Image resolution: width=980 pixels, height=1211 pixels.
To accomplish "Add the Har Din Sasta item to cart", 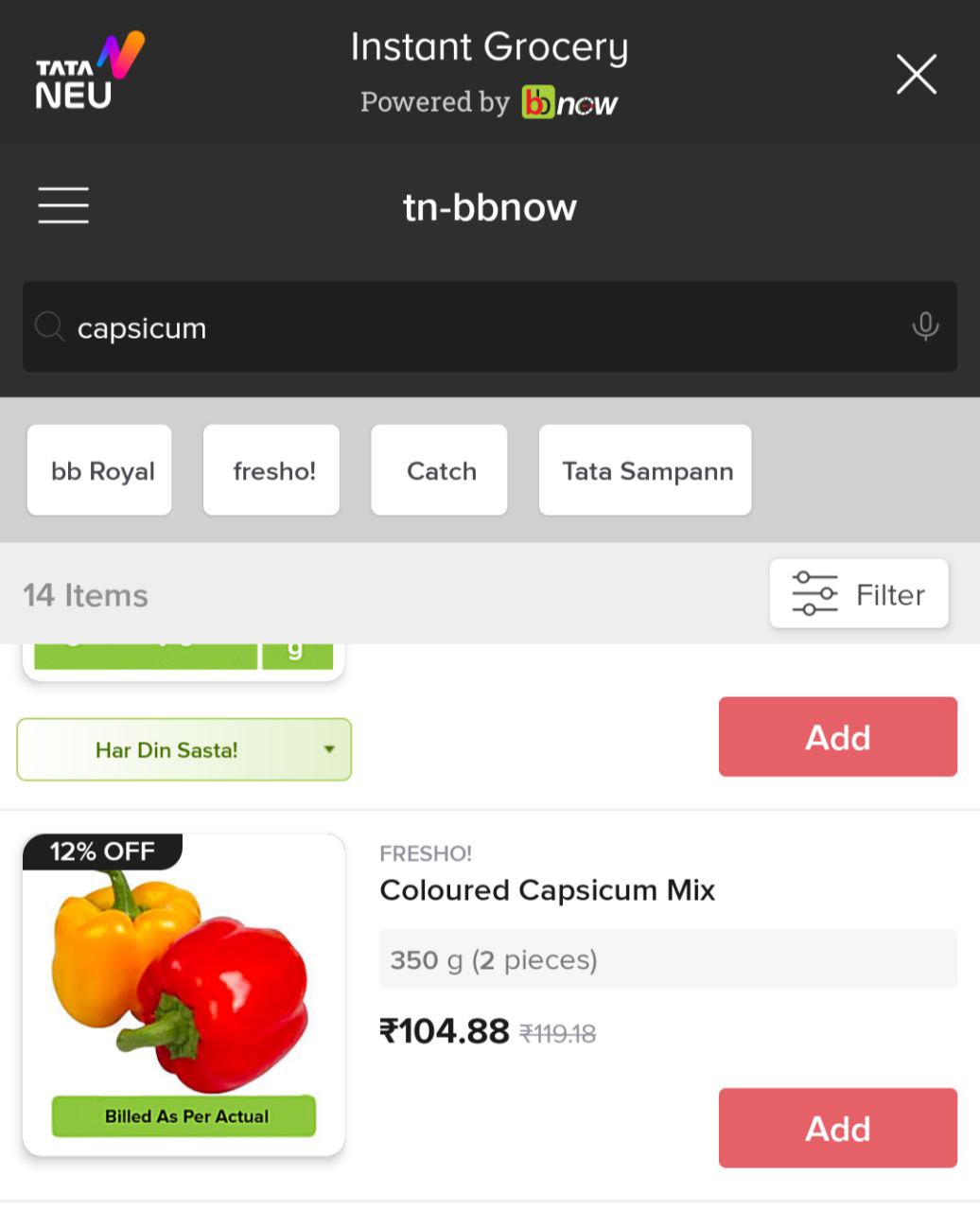I will pyautogui.click(x=837, y=737).
